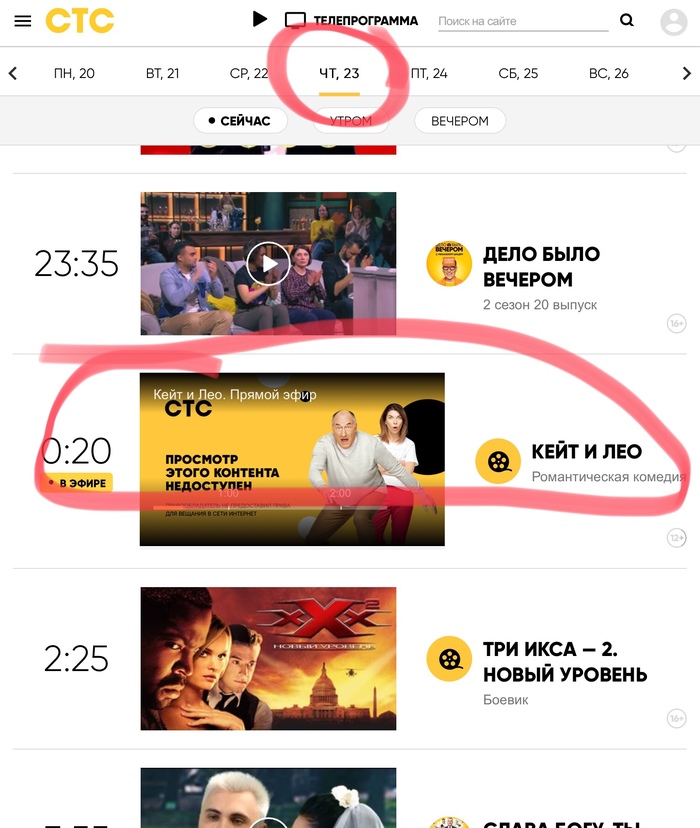This screenshot has height=828, width=700.
Task: Tap the play icon in header
Action: [260, 19]
